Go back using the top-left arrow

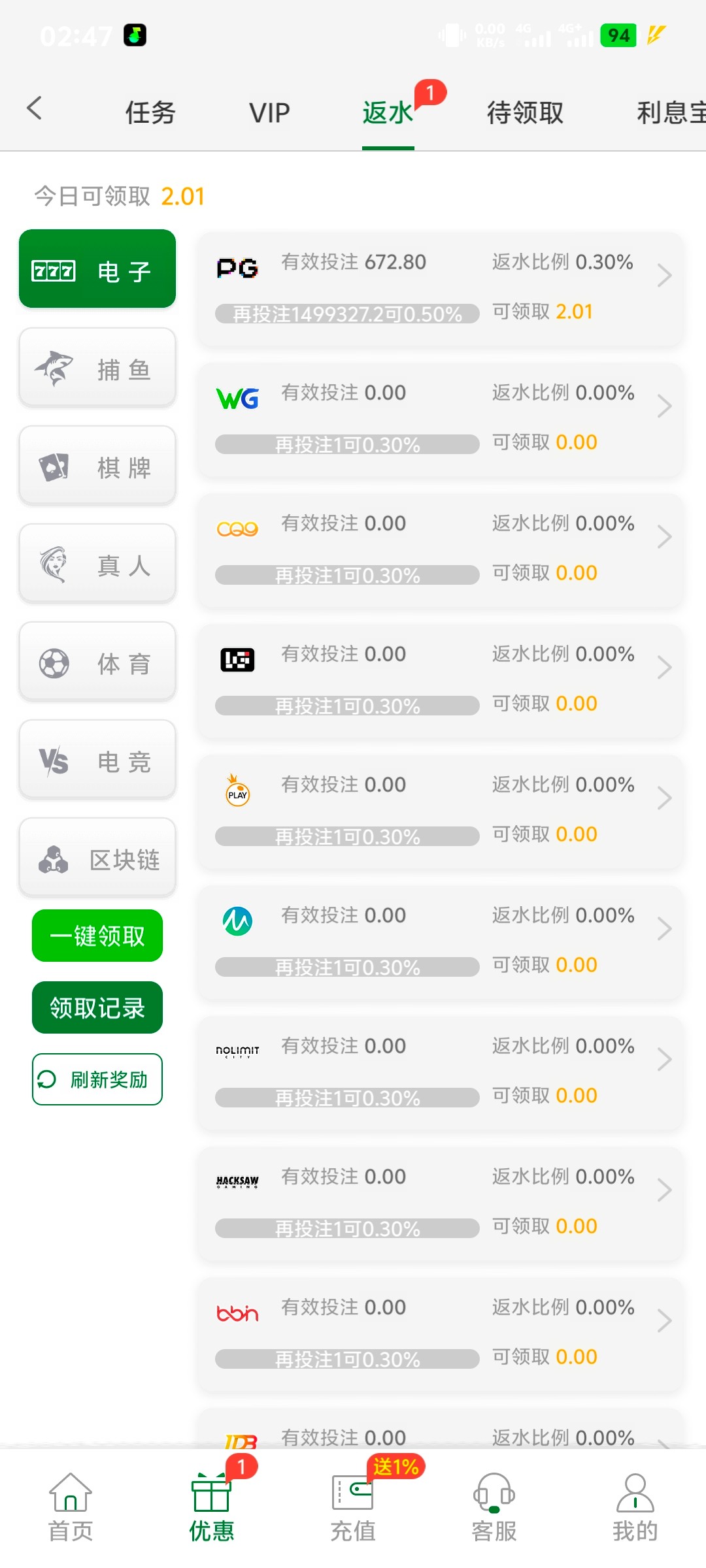(34, 108)
